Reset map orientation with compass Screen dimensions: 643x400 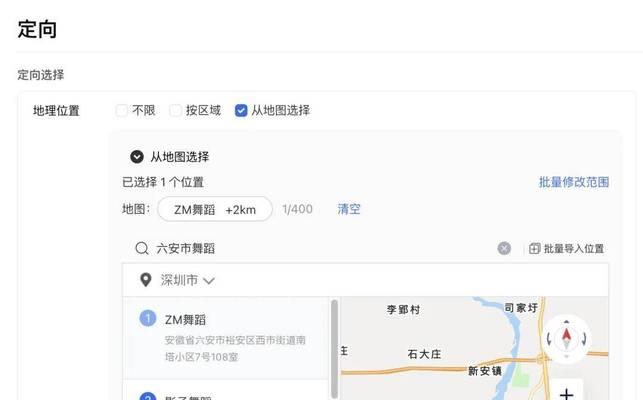click(x=566, y=338)
